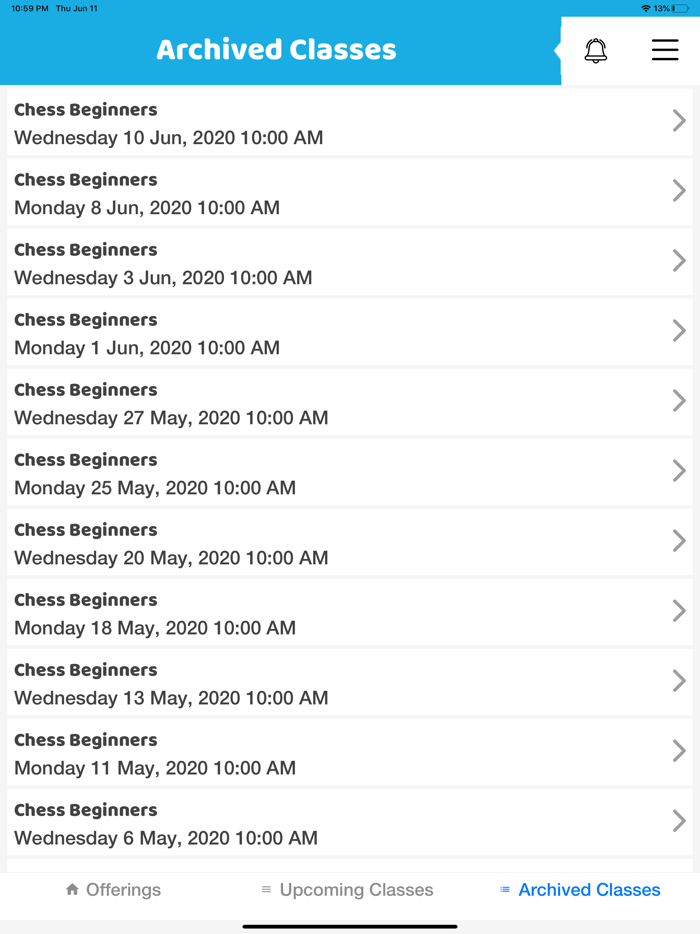View the Wednesday 27 May Chess Beginners class
Image resolution: width=700 pixels, height=934 pixels.
tap(349, 403)
